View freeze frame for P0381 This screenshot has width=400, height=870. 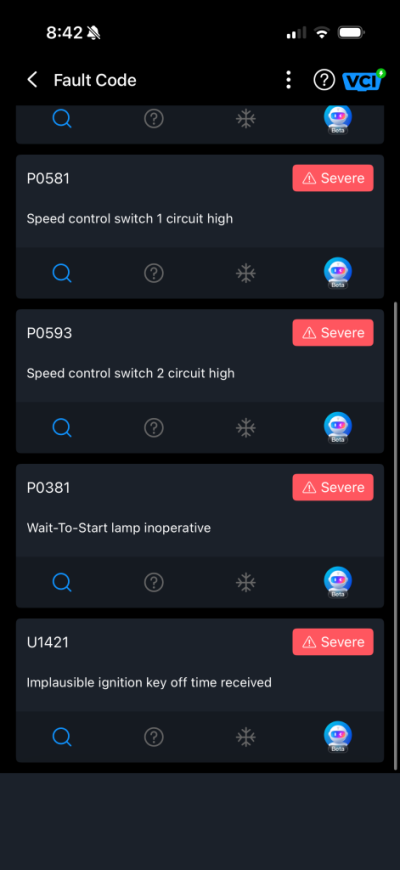[x=246, y=582]
